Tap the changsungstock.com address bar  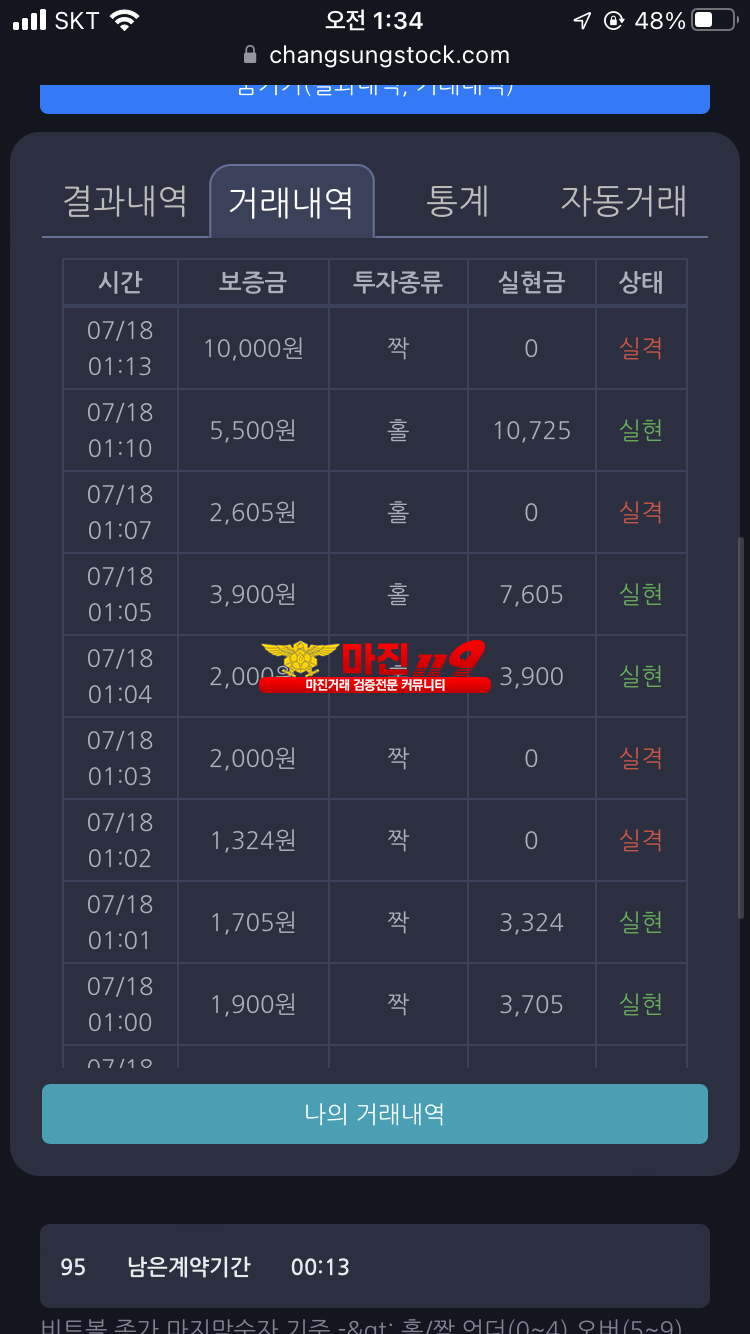375,55
